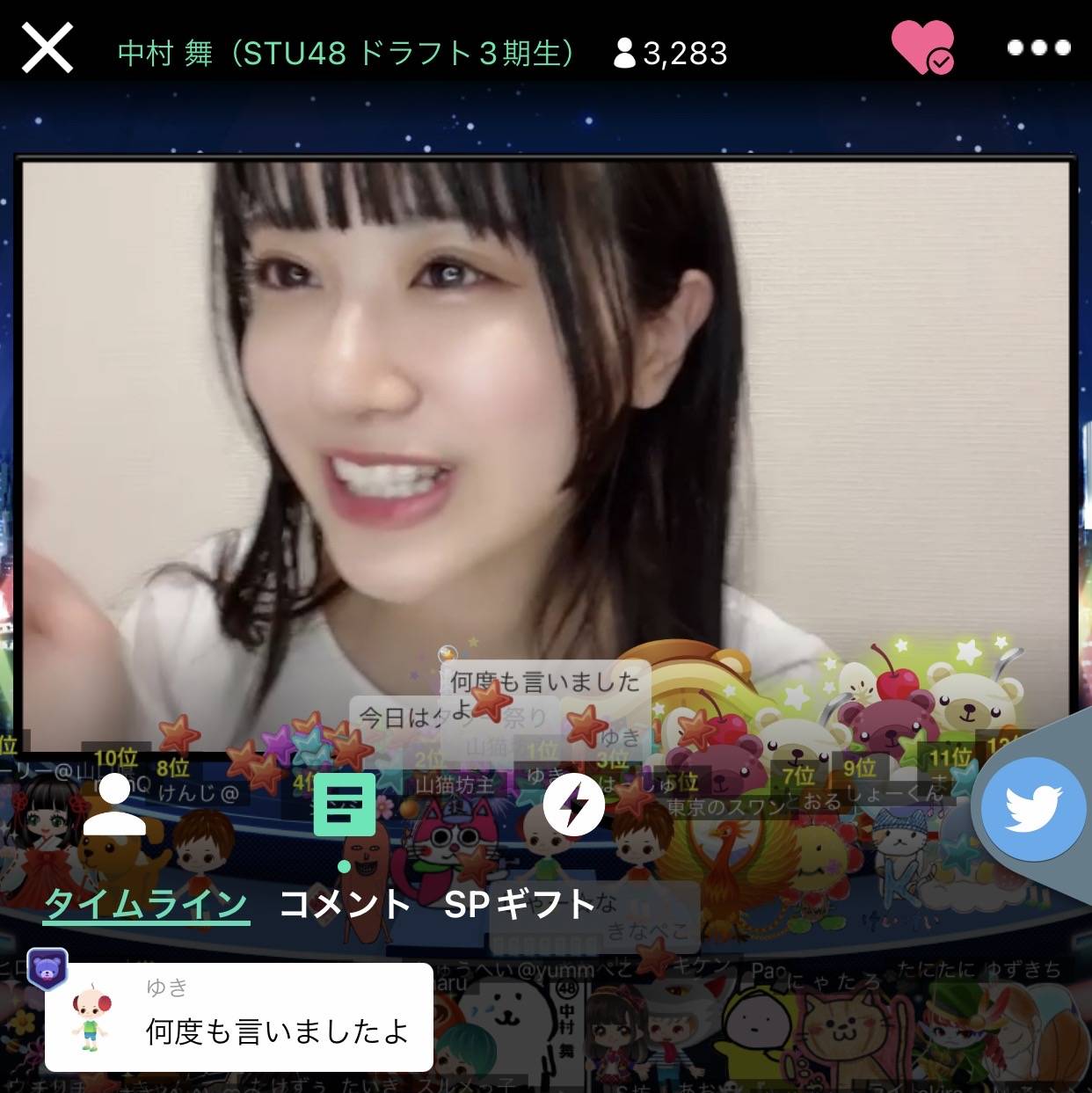
Task: Open the three-dot overflow menu
Action: click(x=1038, y=47)
